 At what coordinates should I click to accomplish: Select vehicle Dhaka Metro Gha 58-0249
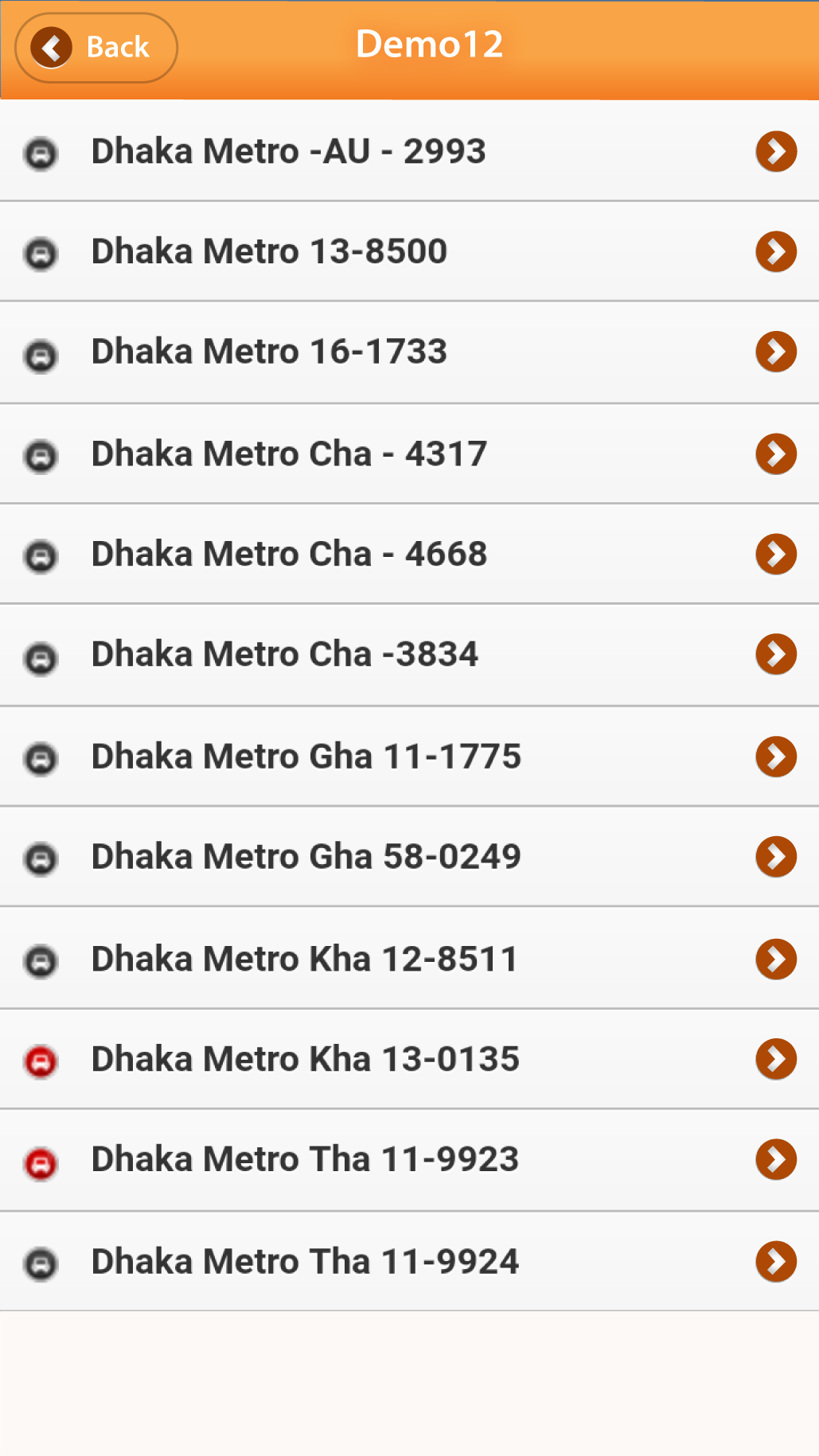409,856
